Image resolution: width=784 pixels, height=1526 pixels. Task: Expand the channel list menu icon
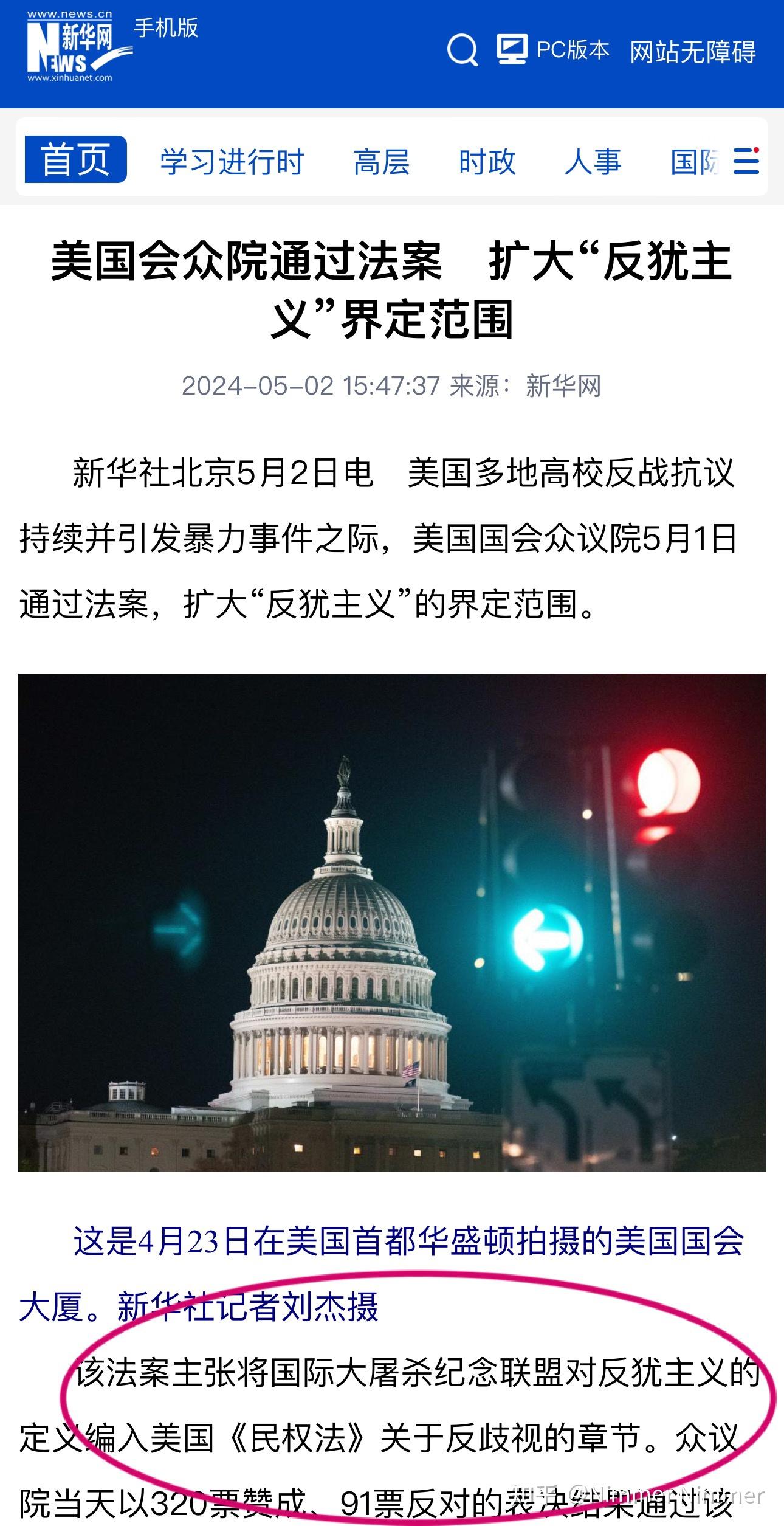point(746,161)
